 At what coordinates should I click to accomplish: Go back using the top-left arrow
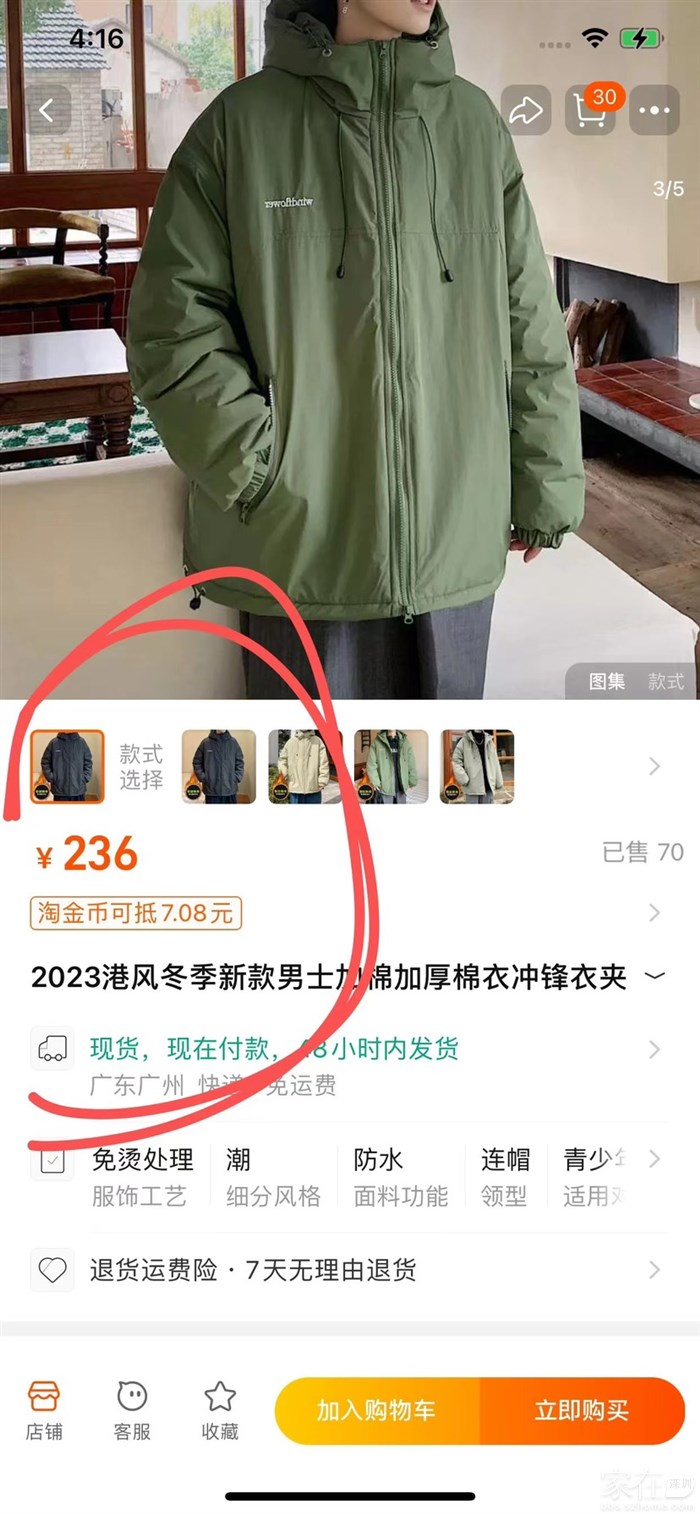(48, 110)
